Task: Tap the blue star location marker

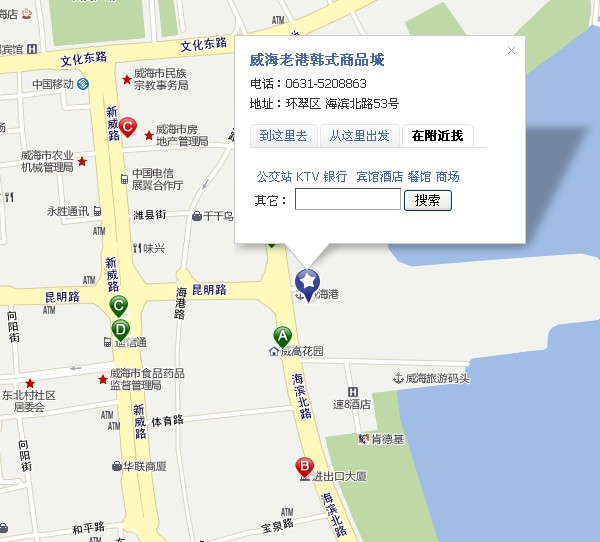Action: pos(308,281)
